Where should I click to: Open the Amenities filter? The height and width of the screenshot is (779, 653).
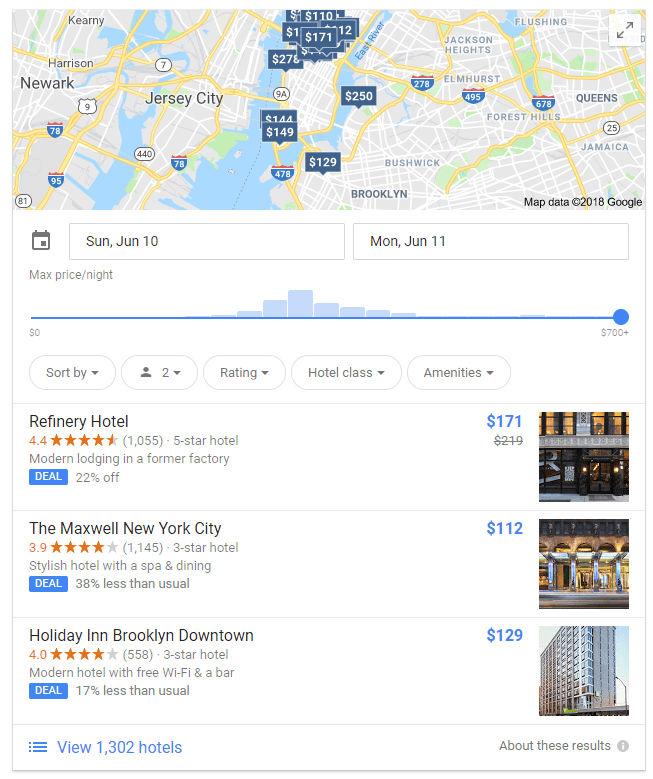pos(458,373)
